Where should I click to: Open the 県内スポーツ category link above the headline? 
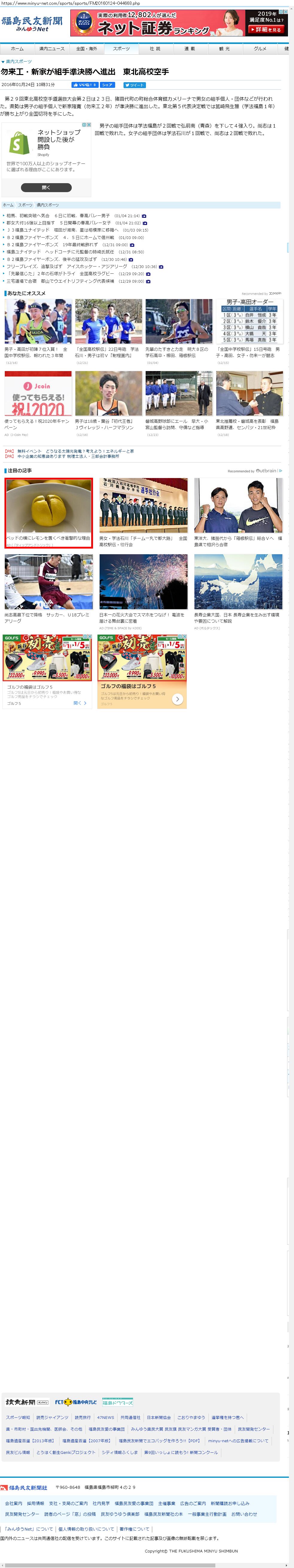coord(18,62)
